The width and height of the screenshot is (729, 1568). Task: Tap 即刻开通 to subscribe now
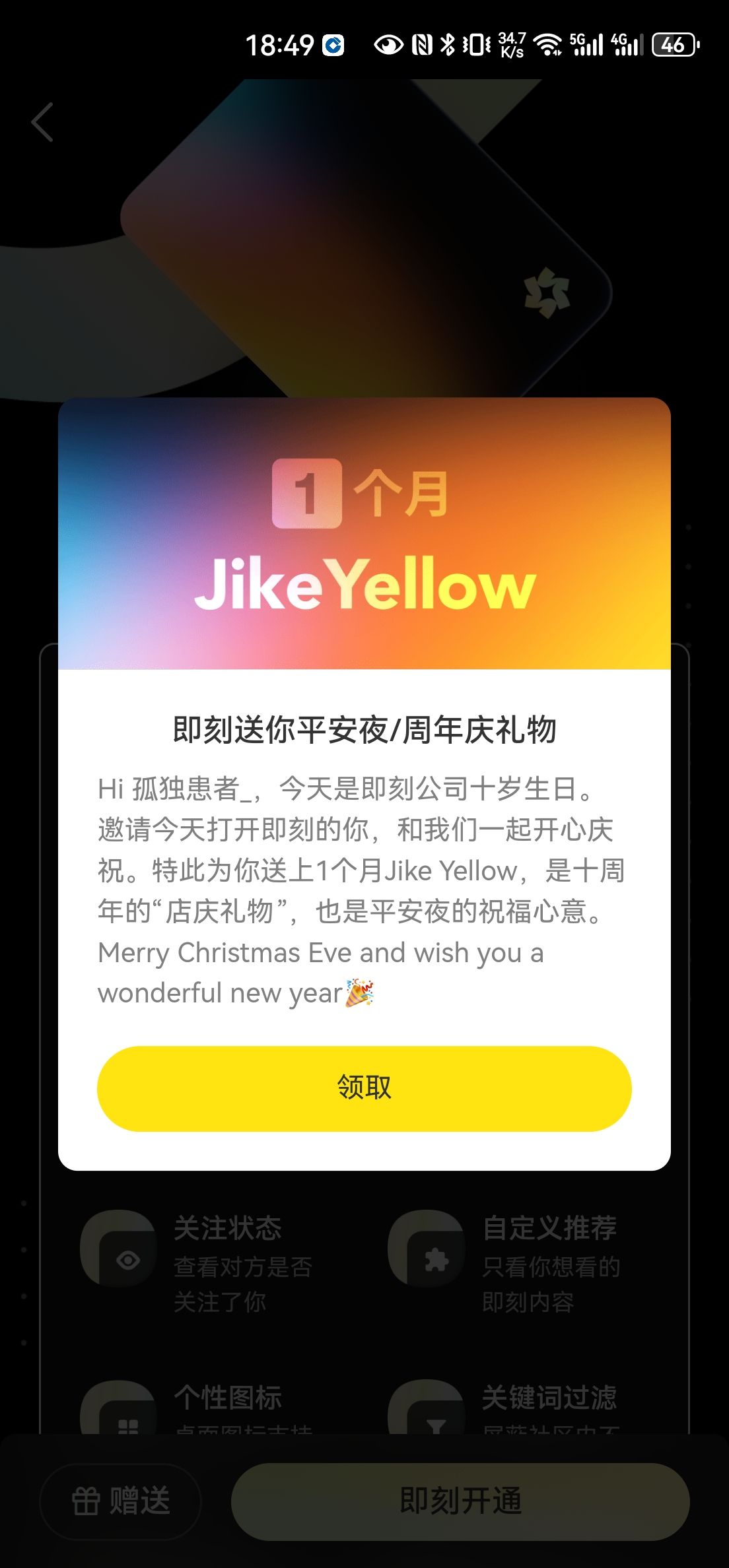(x=460, y=1501)
